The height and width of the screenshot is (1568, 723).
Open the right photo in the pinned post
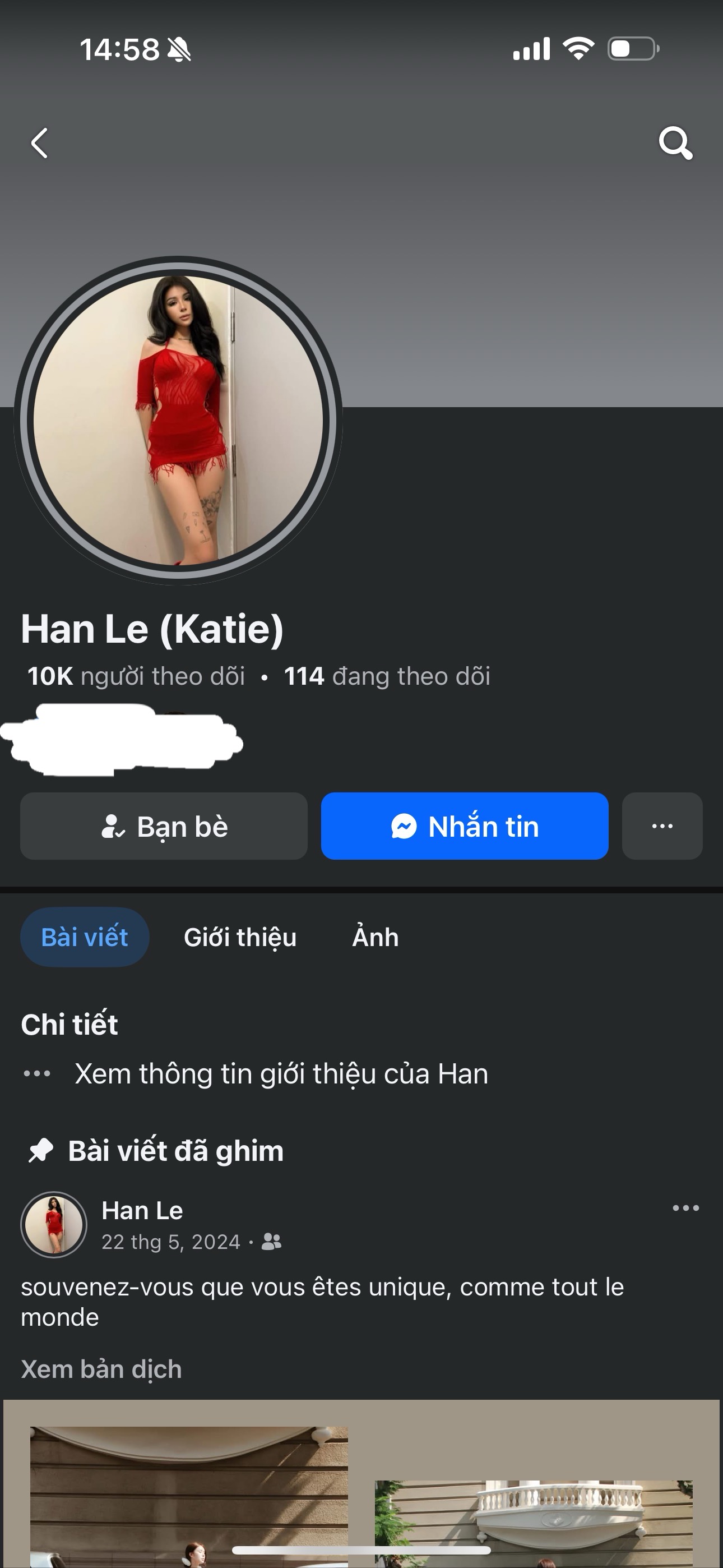(533, 1522)
